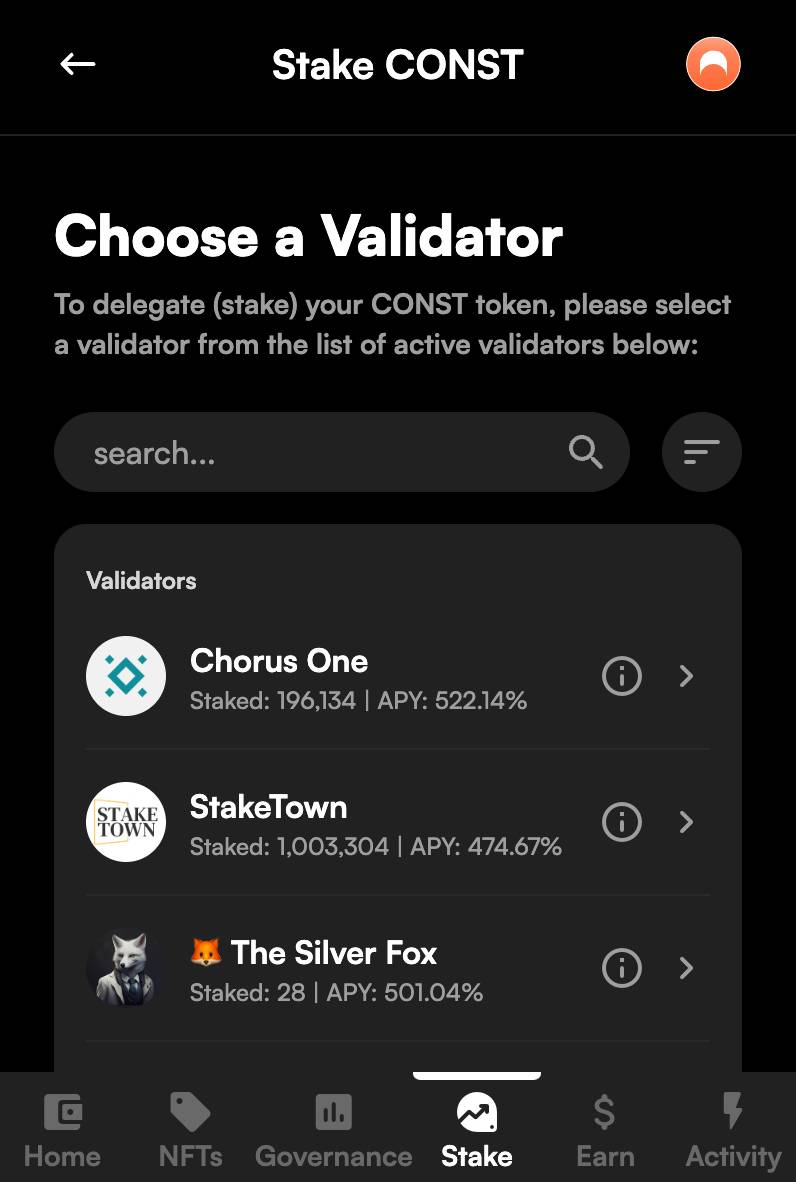Viewport: 796px width, 1182px height.
Task: Tap the Stake tab
Action: (x=476, y=1132)
